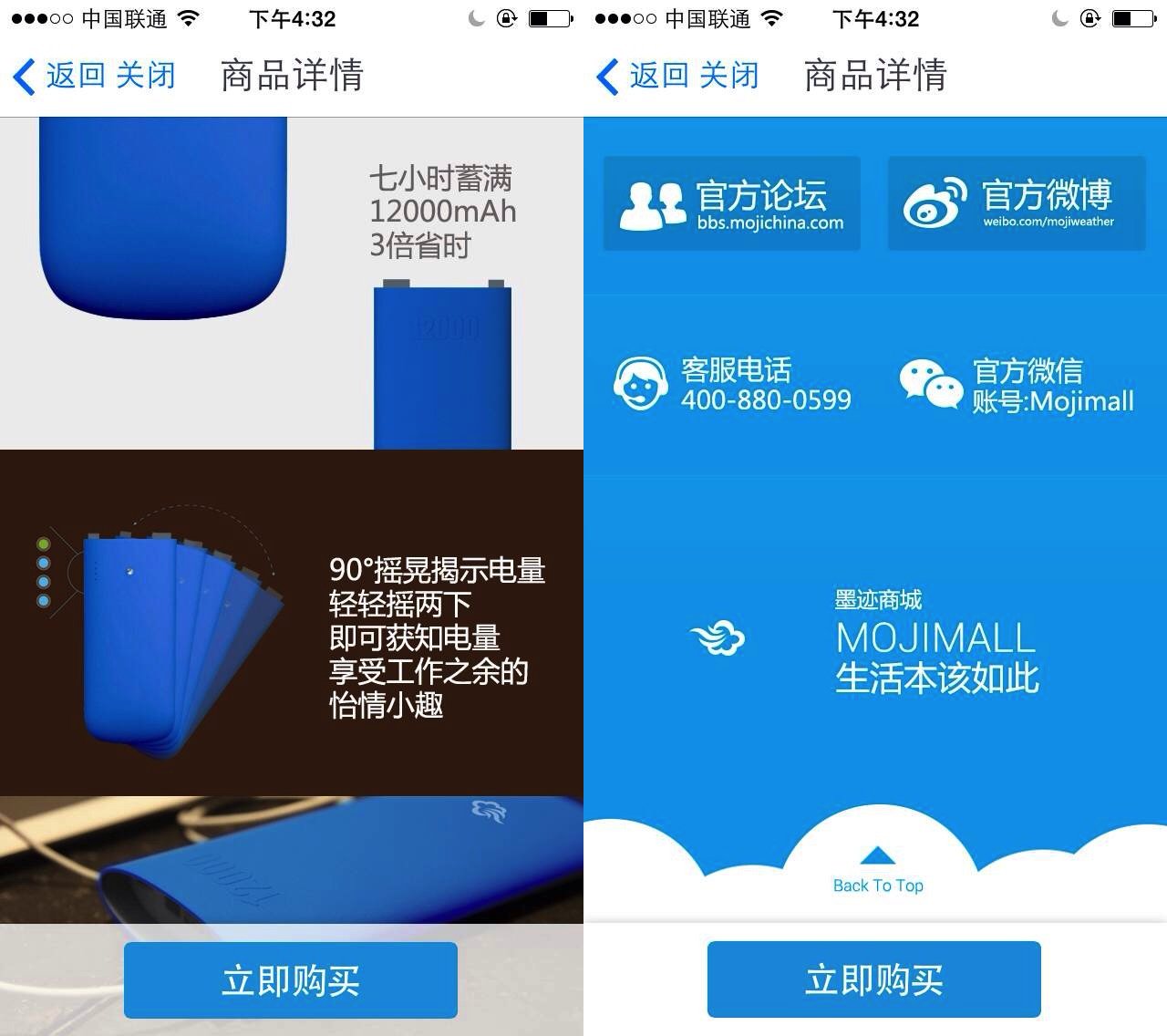Tap 关闭 on the MOJIMALL contact page
The width and height of the screenshot is (1167, 1036).
[729, 76]
